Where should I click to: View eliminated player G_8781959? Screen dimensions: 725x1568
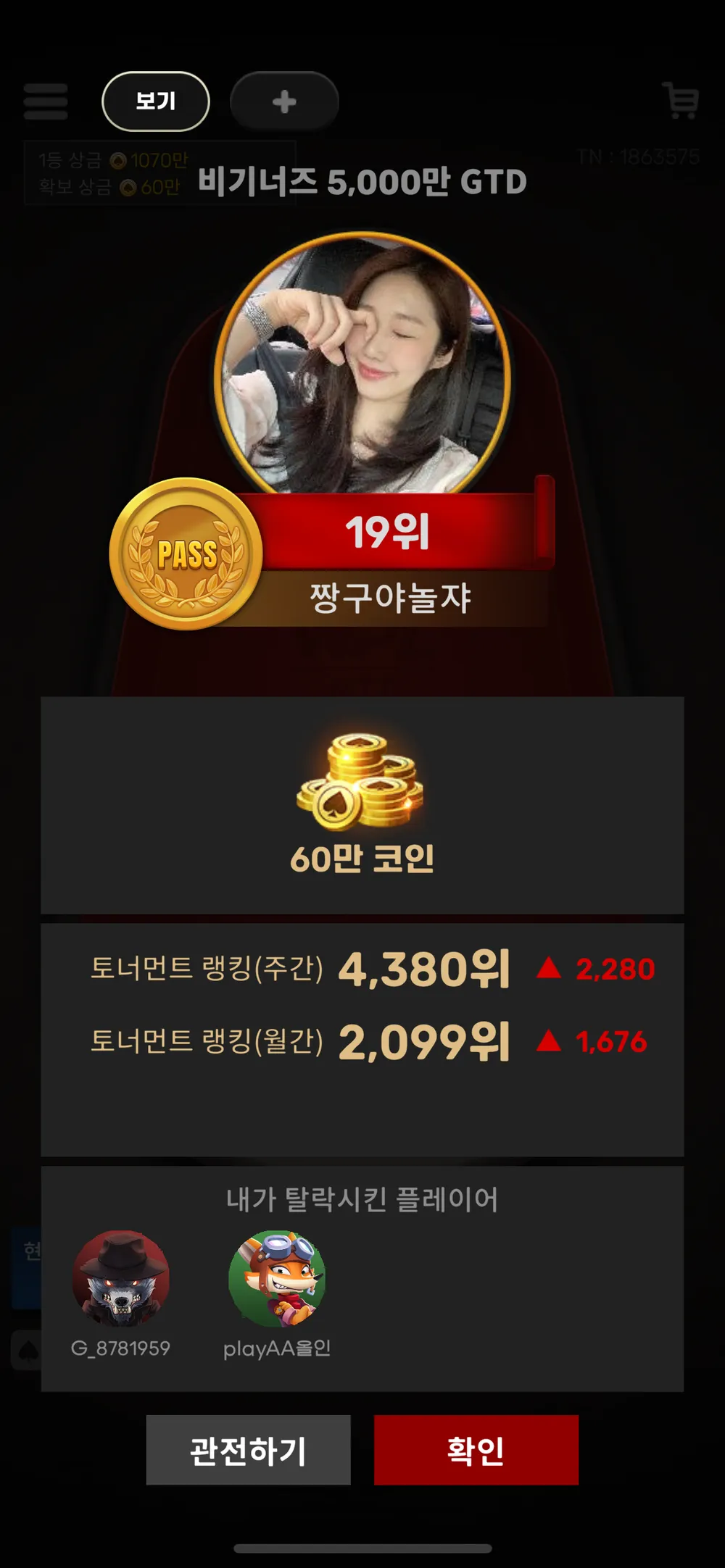(x=120, y=1279)
